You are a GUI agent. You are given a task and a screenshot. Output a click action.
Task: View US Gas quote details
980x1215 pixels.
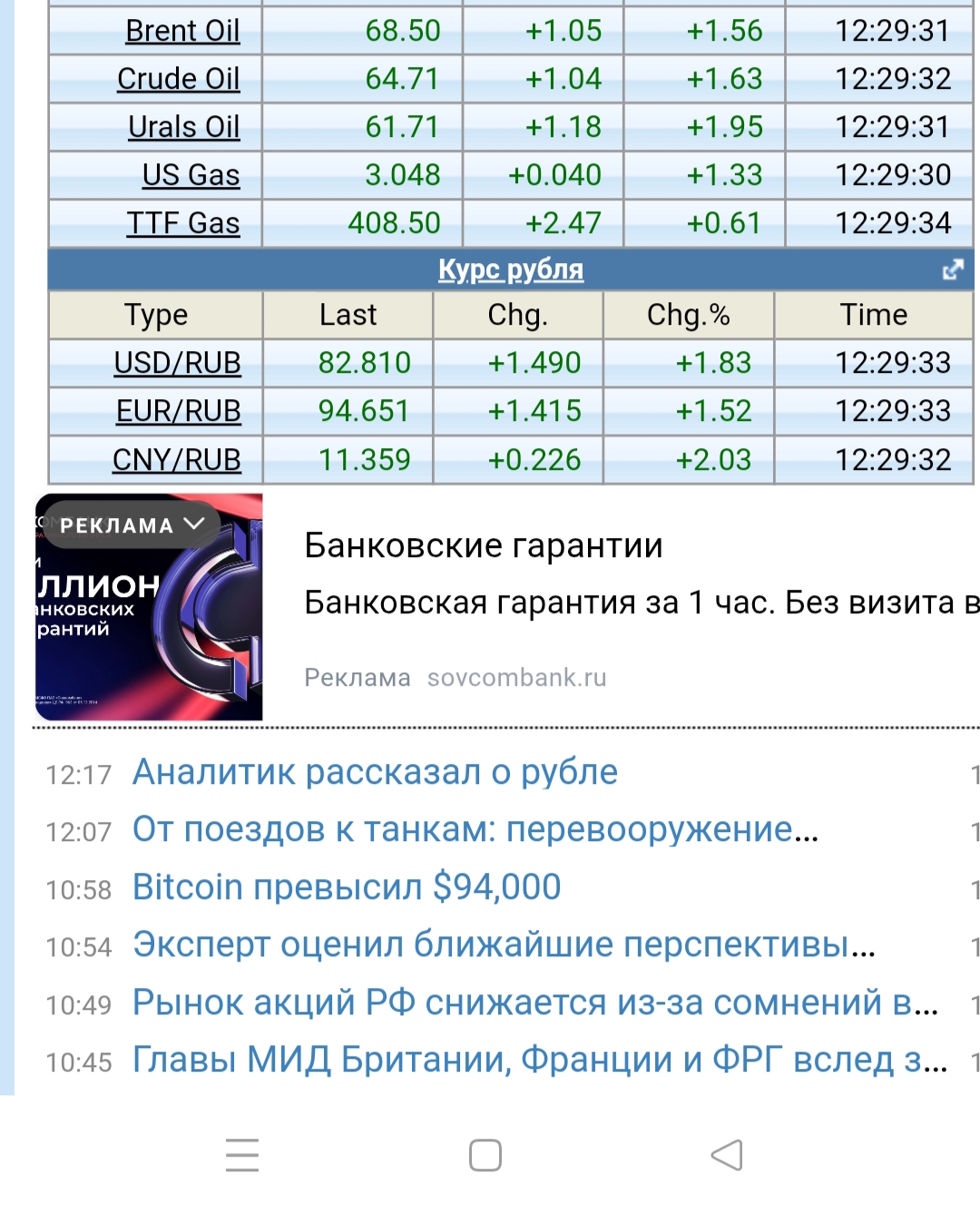[191, 175]
